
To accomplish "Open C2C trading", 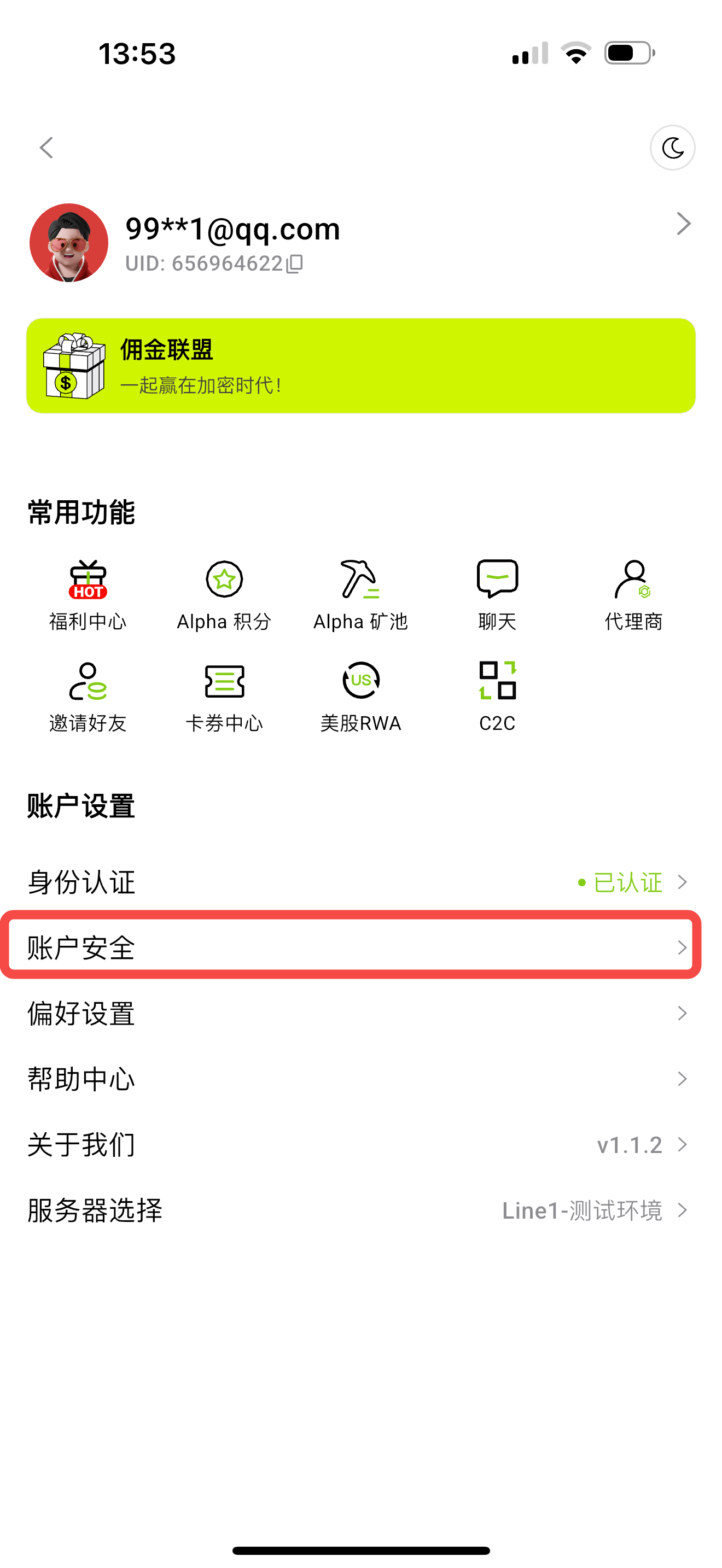I will (497, 696).
